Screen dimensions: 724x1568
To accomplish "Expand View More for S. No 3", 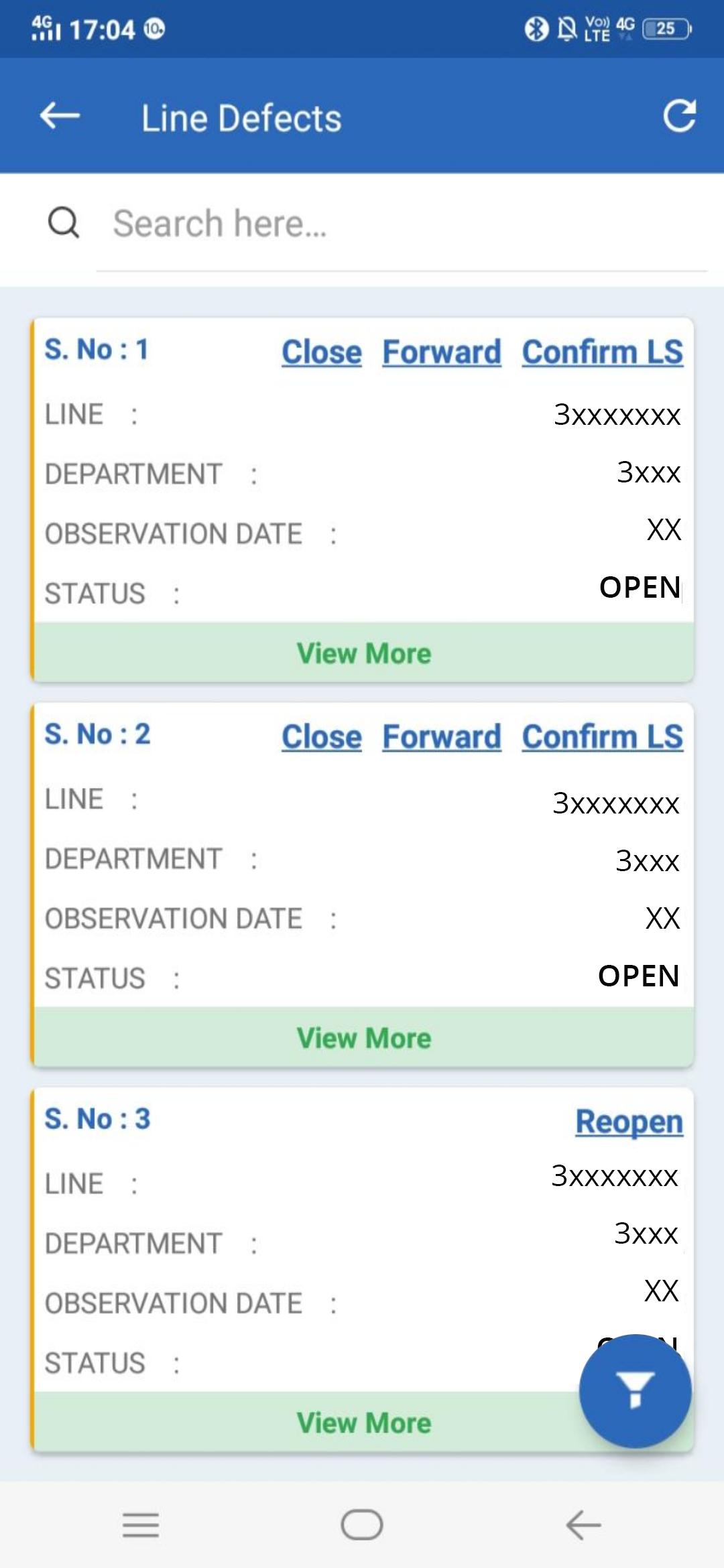I will coord(363,1422).
